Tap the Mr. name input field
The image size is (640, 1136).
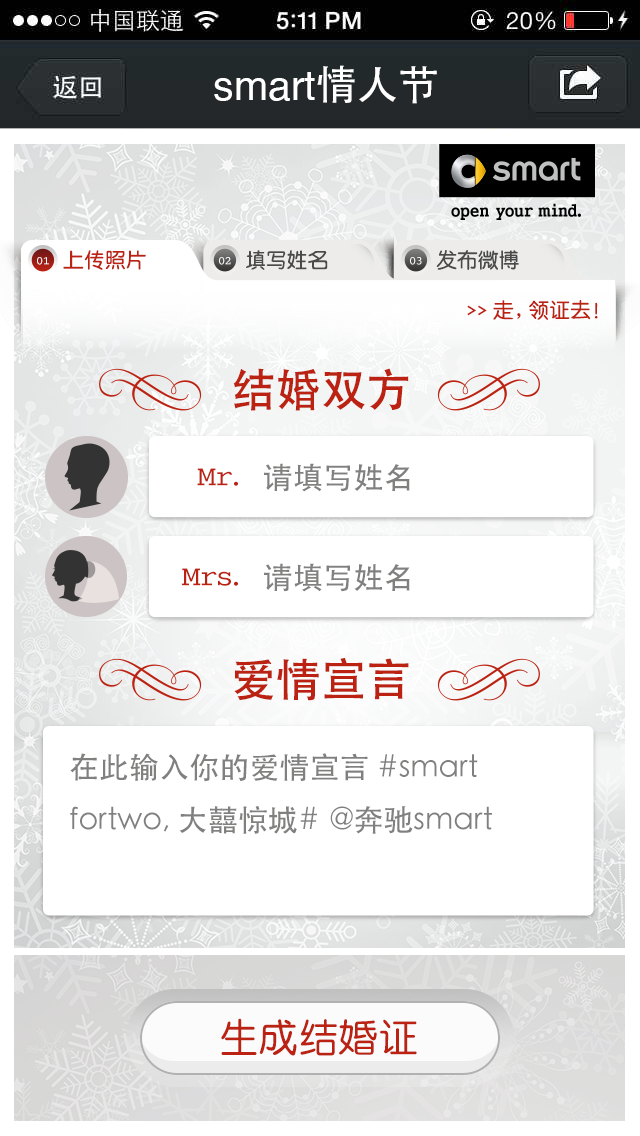point(371,477)
